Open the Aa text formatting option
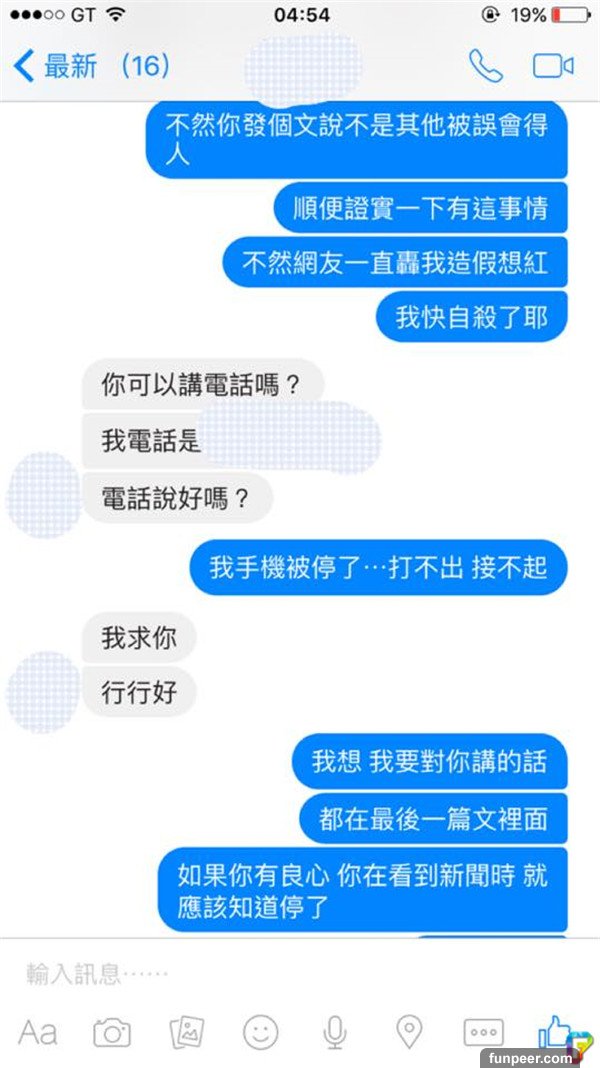This screenshot has height=1068, width=600. 38,1032
